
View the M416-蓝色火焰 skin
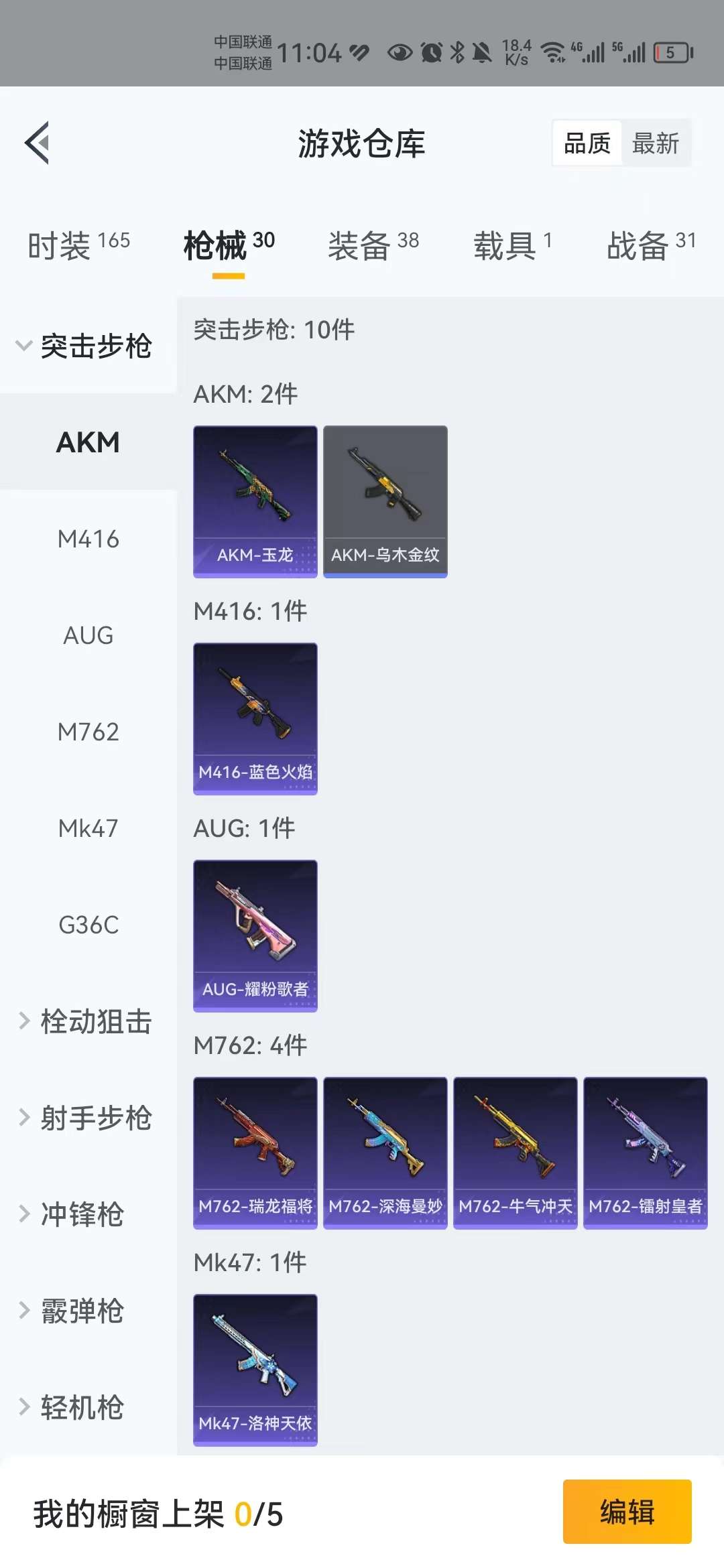(255, 718)
